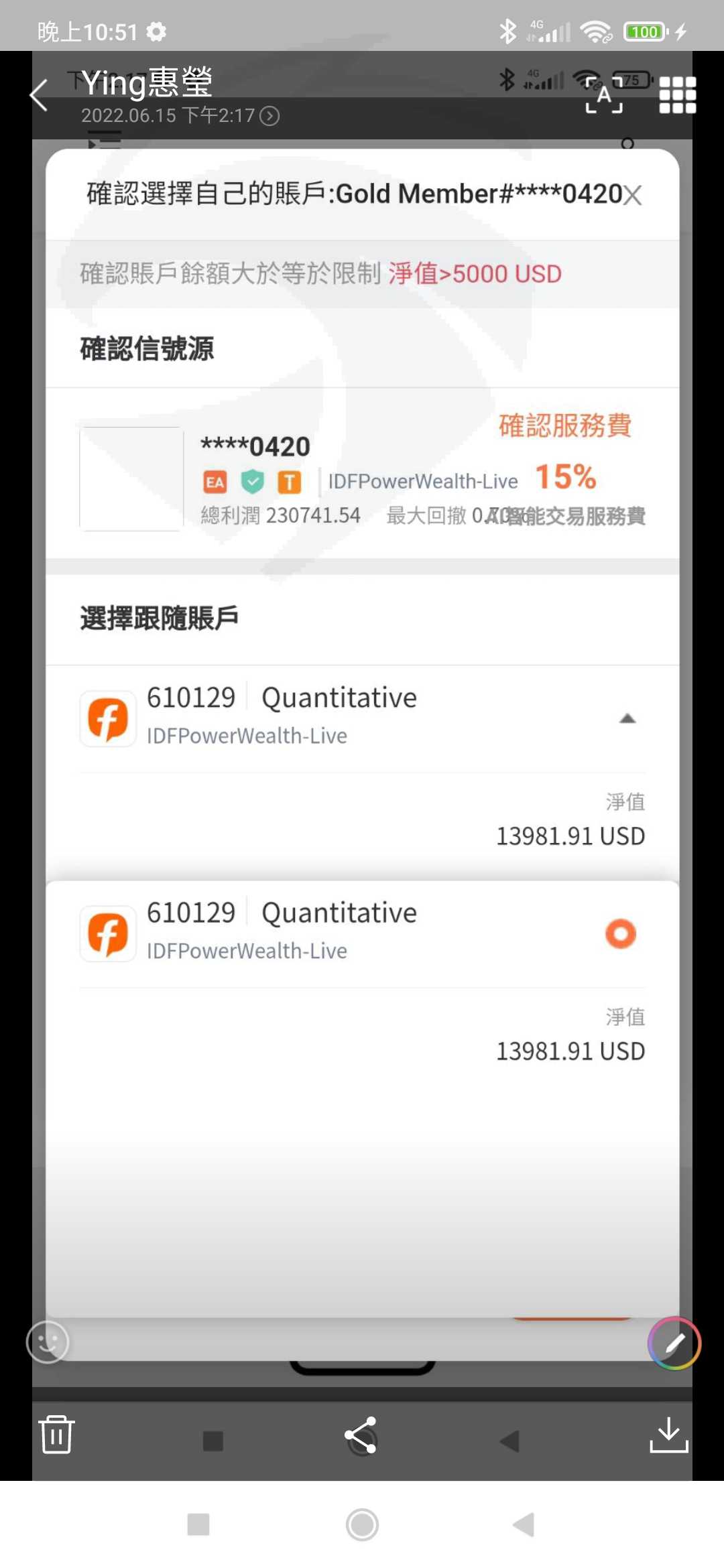
Task: Tap the system back triangle
Action: click(x=524, y=1524)
